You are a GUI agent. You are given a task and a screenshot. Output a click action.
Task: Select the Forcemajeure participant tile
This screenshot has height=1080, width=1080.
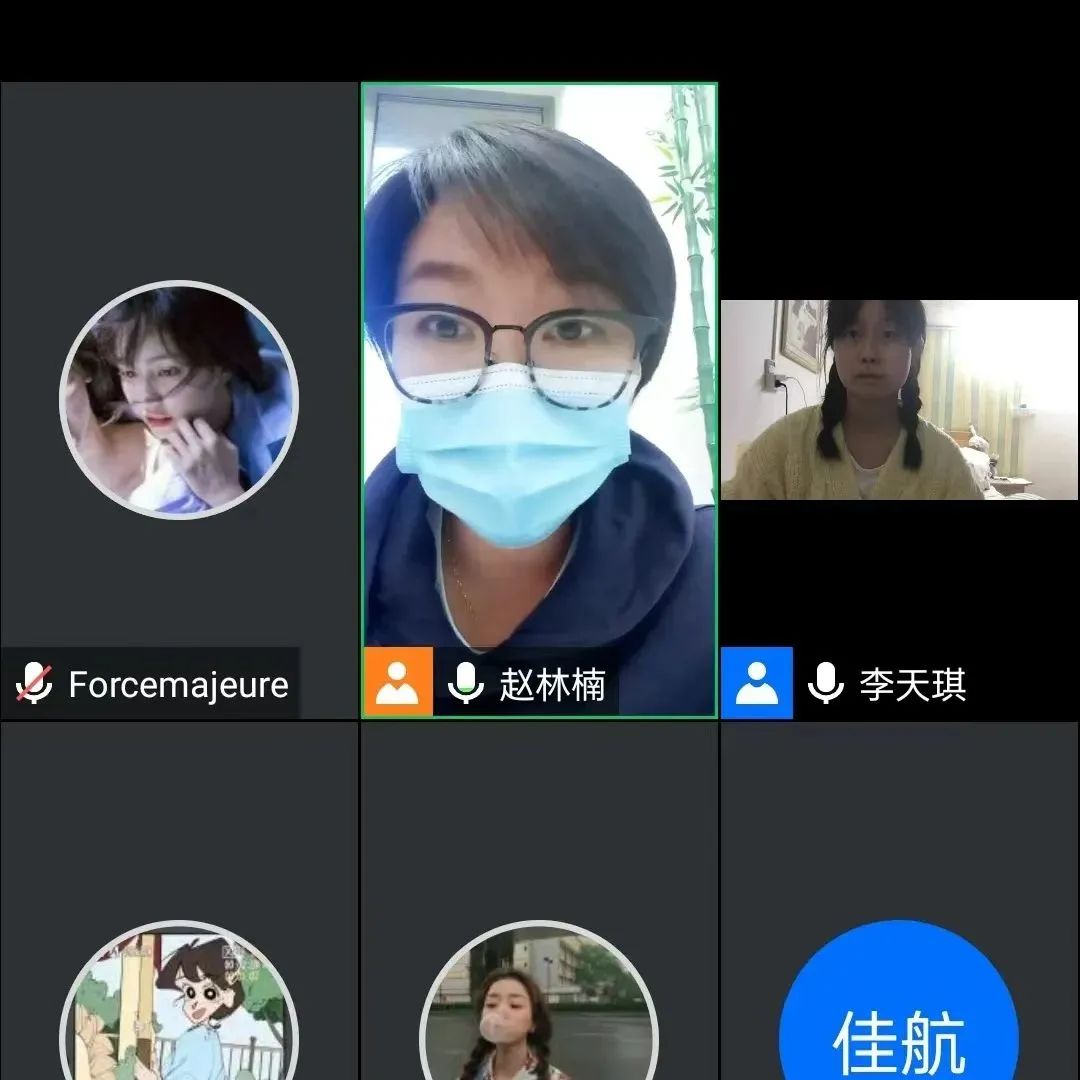[x=179, y=400]
